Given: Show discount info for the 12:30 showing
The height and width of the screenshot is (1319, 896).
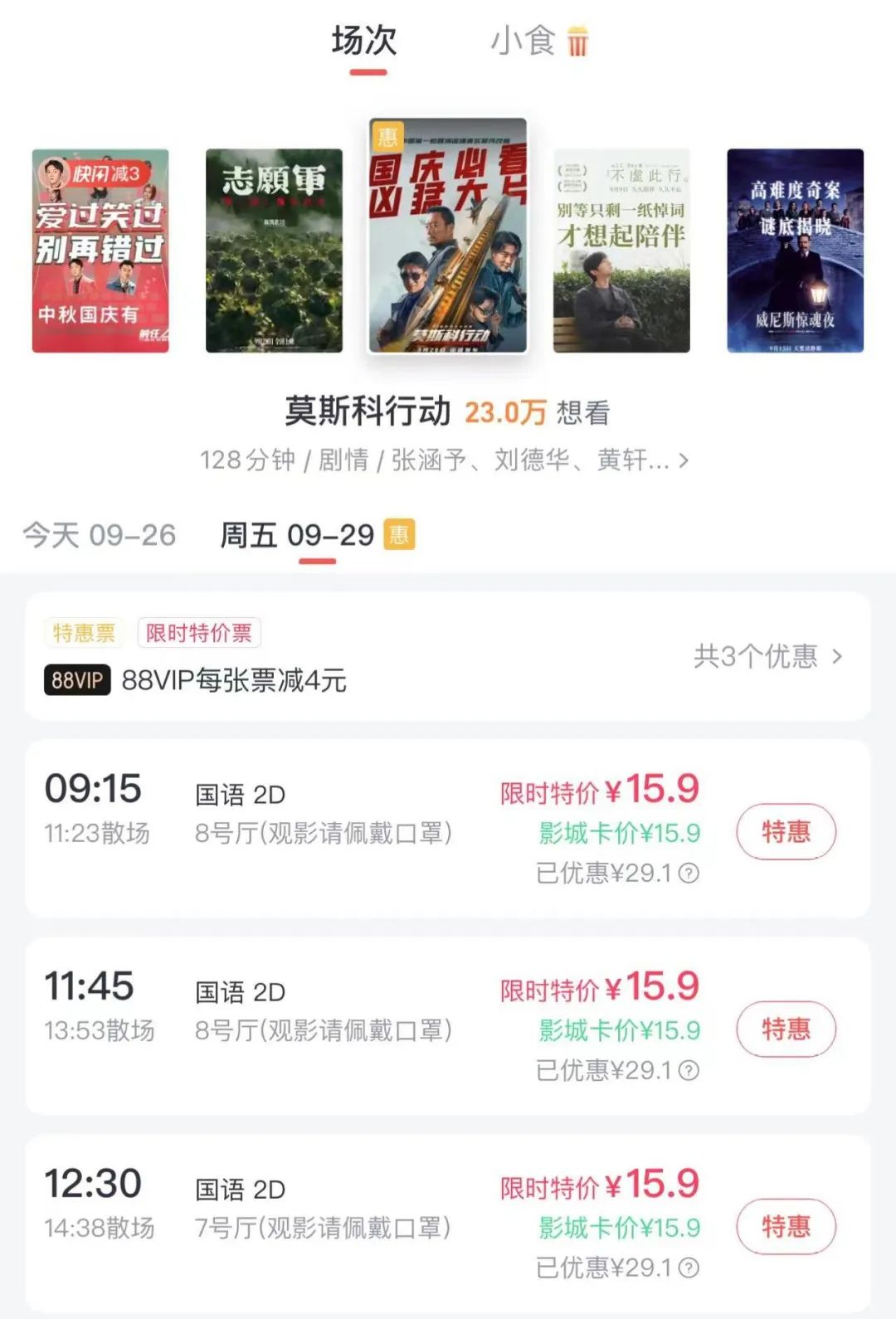Looking at the screenshot, I should (689, 1268).
